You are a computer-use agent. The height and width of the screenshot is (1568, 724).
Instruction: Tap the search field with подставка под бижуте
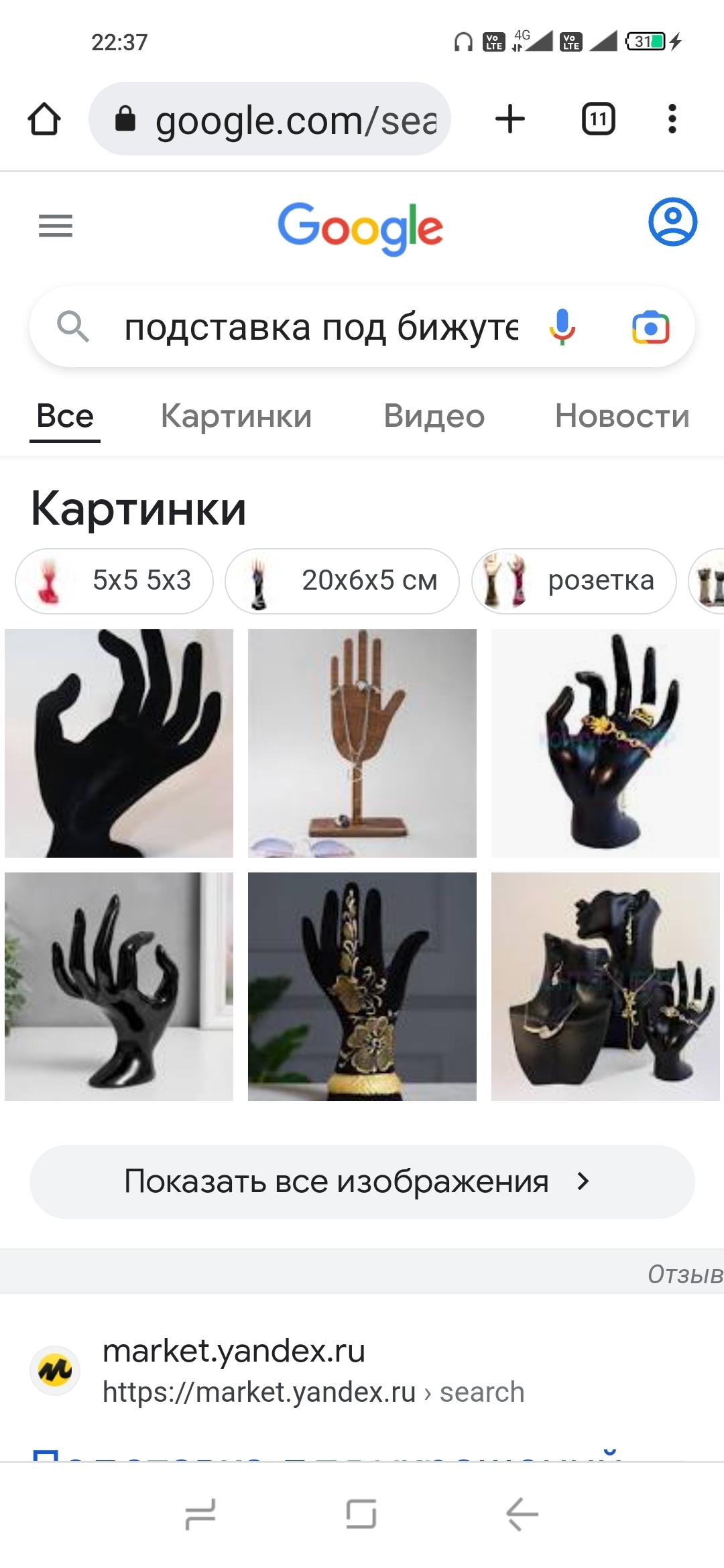[320, 328]
